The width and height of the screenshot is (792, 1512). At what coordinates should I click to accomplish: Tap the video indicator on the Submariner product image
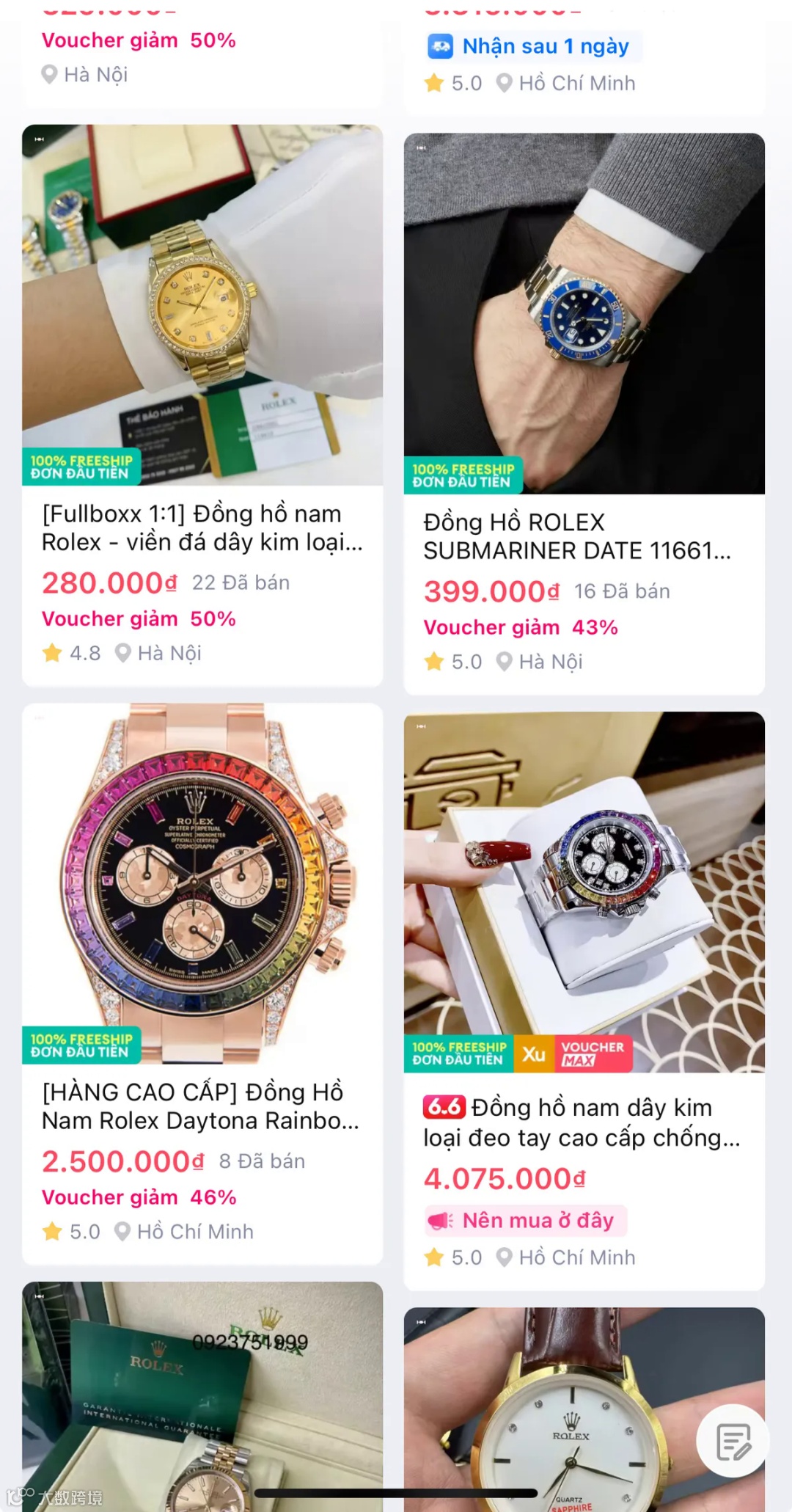(421, 147)
